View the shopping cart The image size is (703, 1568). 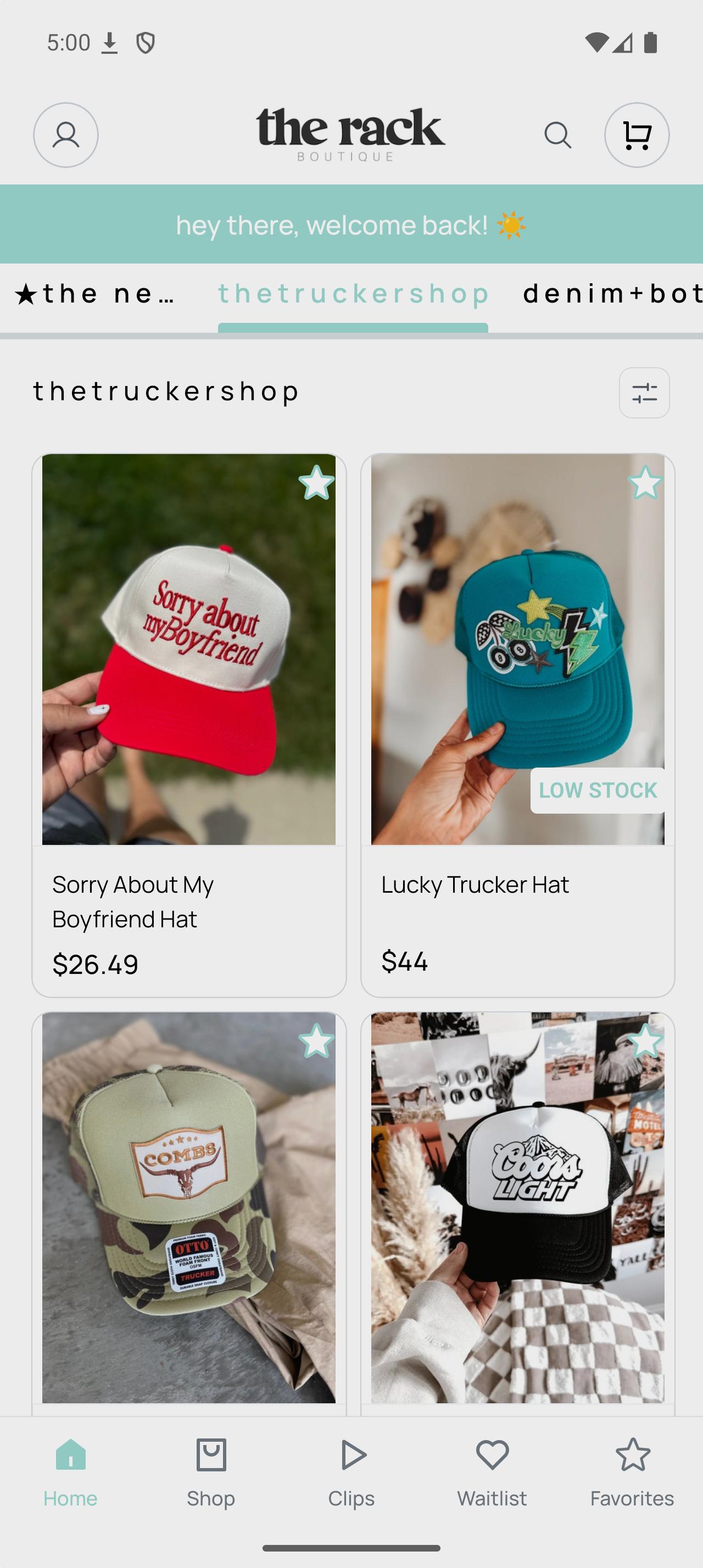point(637,135)
